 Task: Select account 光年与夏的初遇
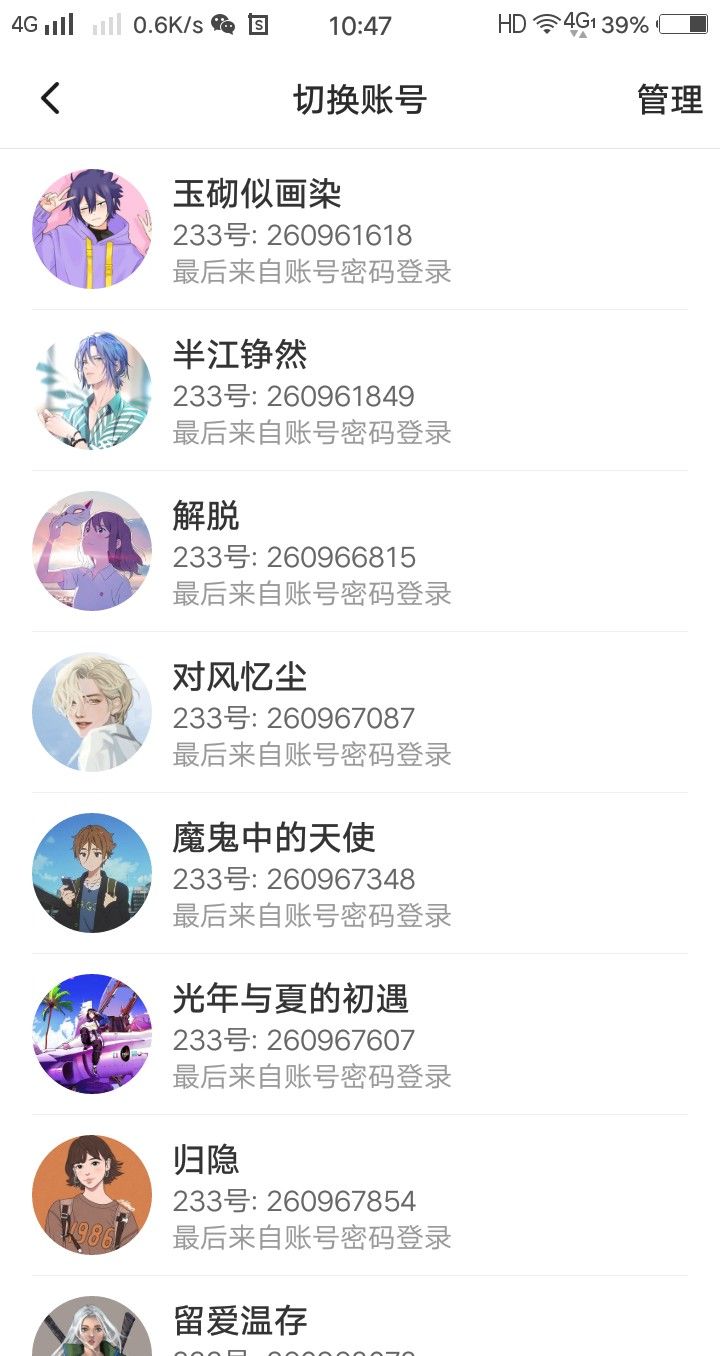click(360, 1035)
